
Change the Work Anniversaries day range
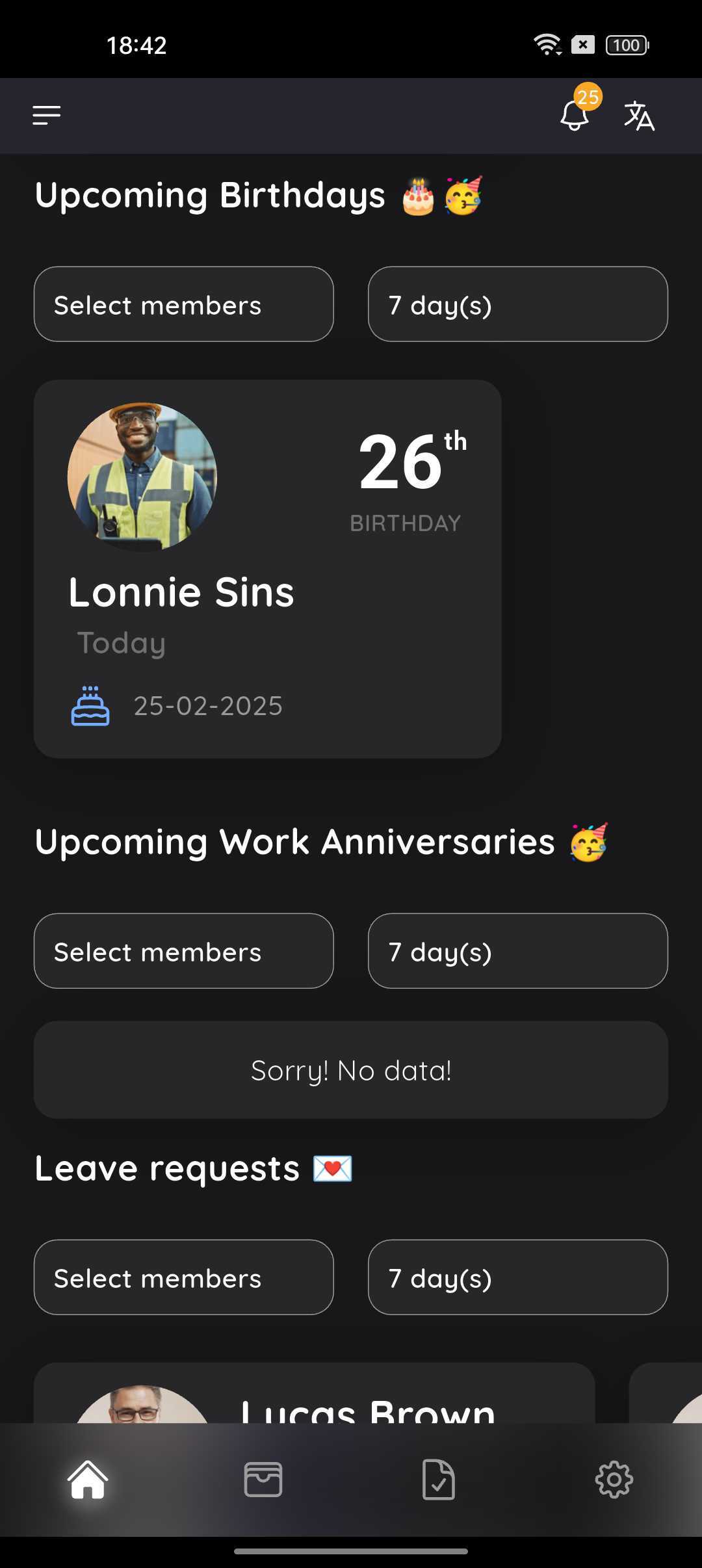pyautogui.click(x=517, y=951)
